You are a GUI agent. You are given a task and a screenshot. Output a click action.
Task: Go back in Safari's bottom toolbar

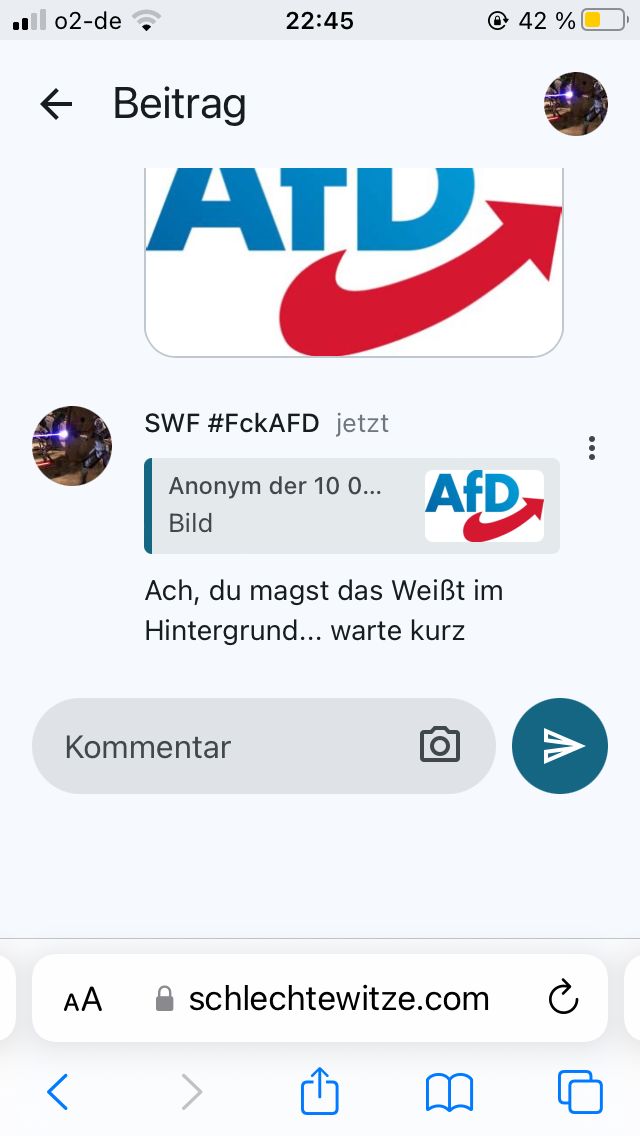(x=58, y=1092)
